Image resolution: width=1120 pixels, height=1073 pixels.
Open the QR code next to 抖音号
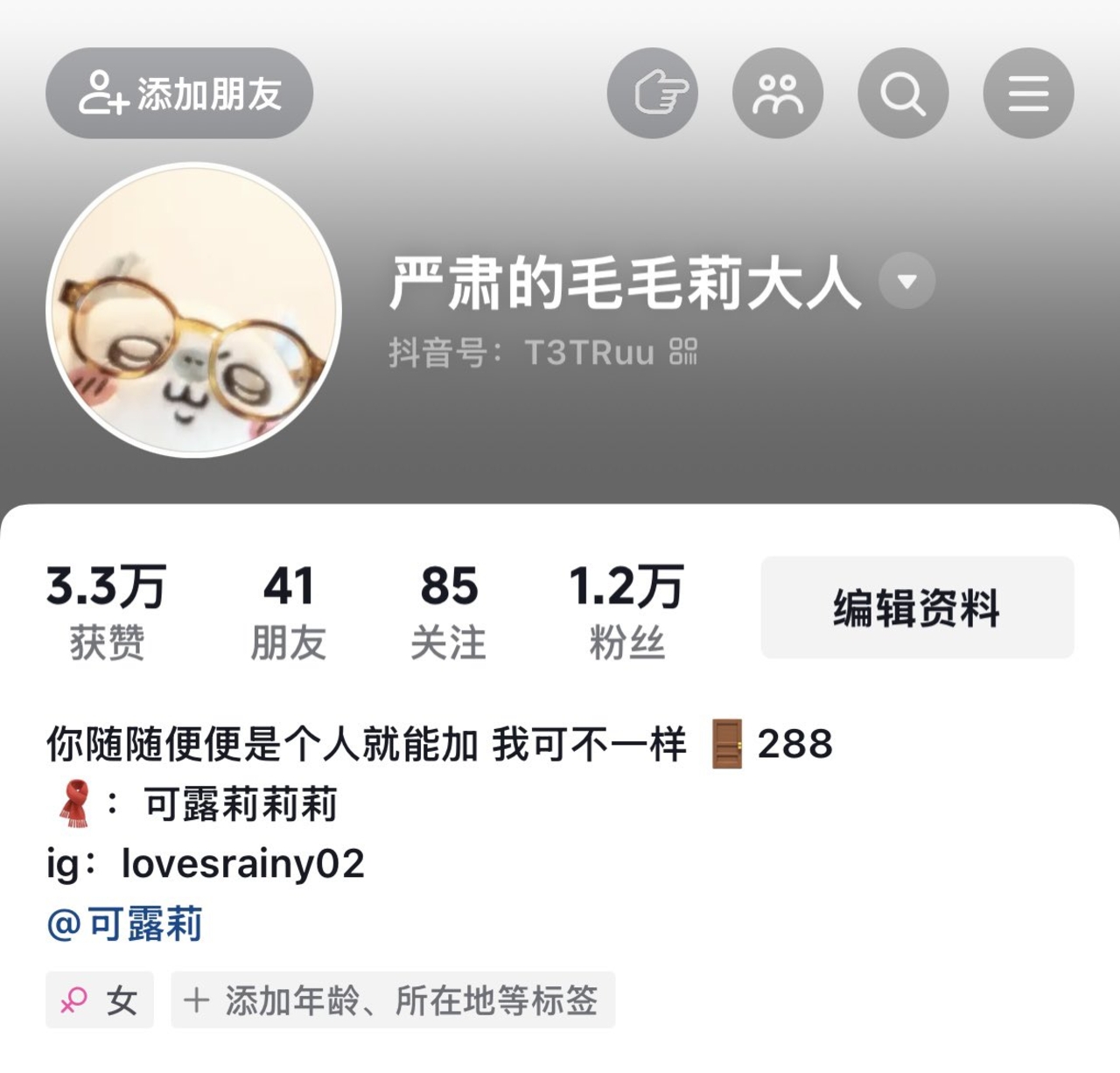683,352
